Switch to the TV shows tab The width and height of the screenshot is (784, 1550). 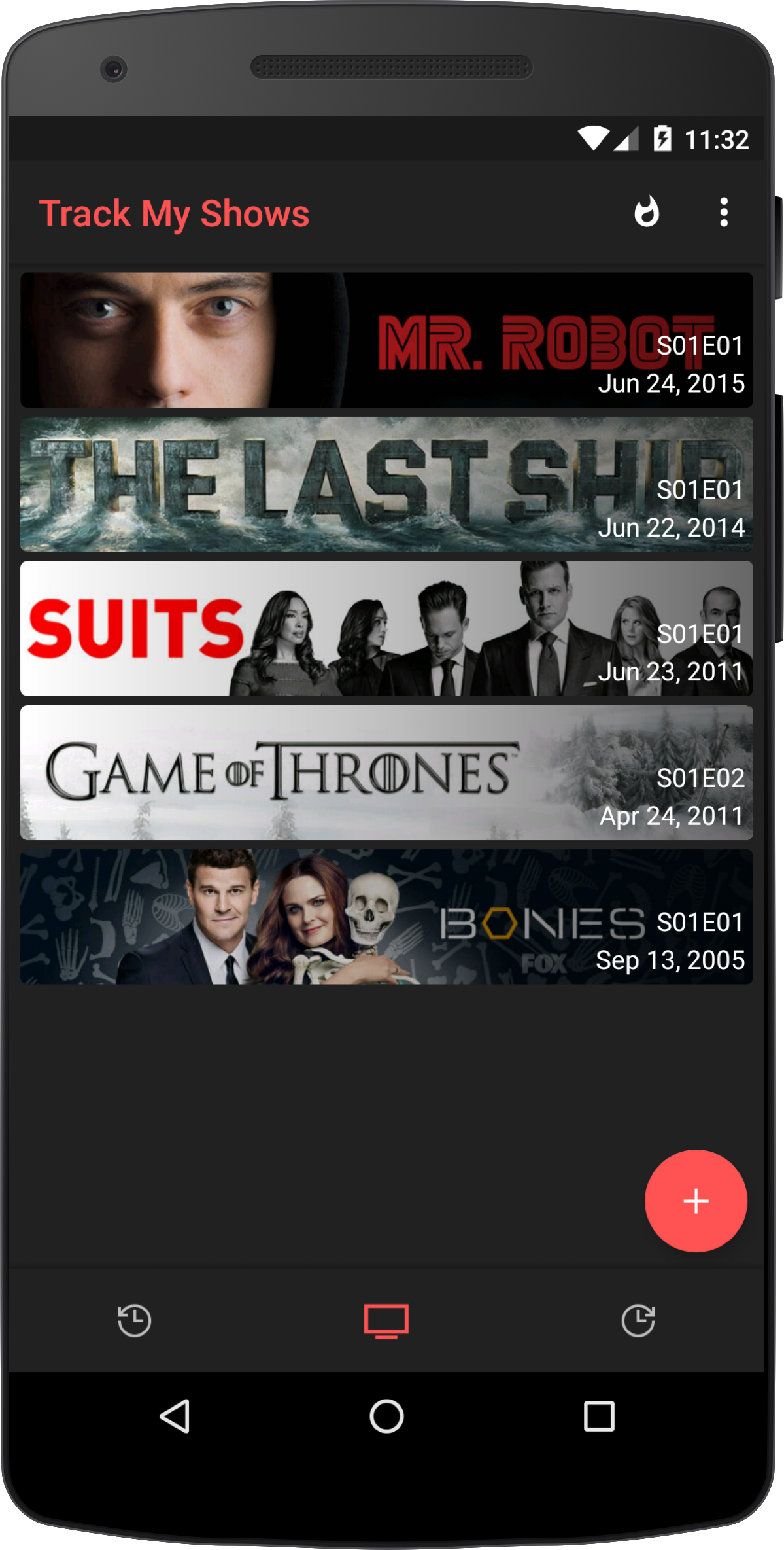386,1320
